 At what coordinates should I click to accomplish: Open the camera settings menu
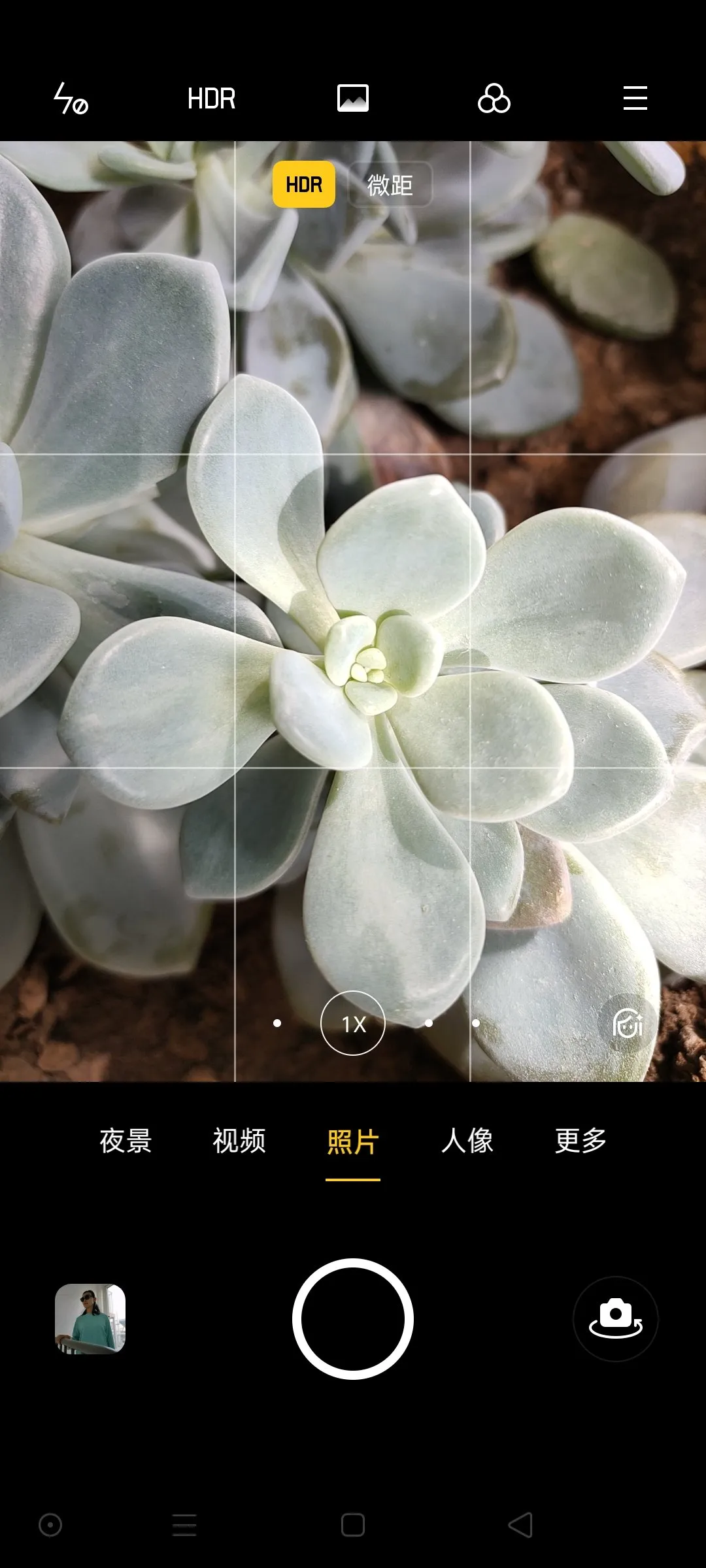click(635, 99)
